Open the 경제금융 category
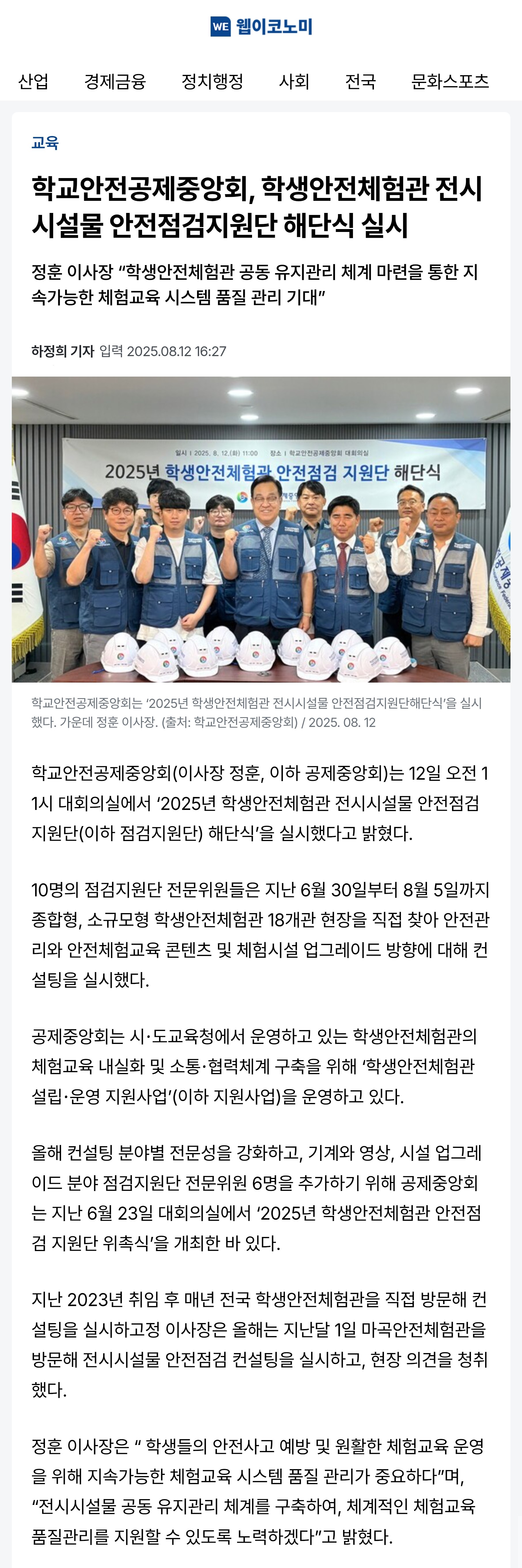 (115, 82)
